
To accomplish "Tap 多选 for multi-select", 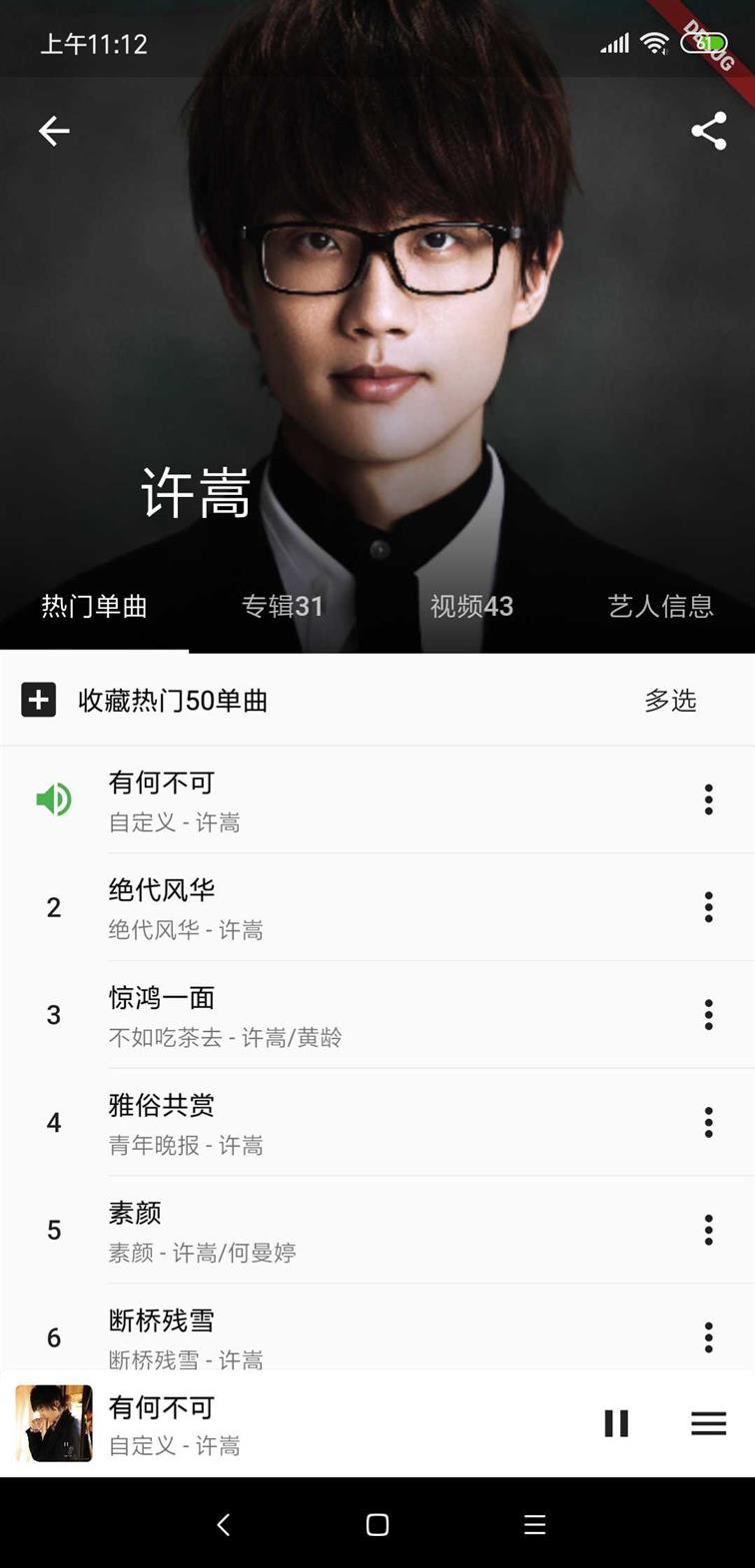I will (670, 701).
